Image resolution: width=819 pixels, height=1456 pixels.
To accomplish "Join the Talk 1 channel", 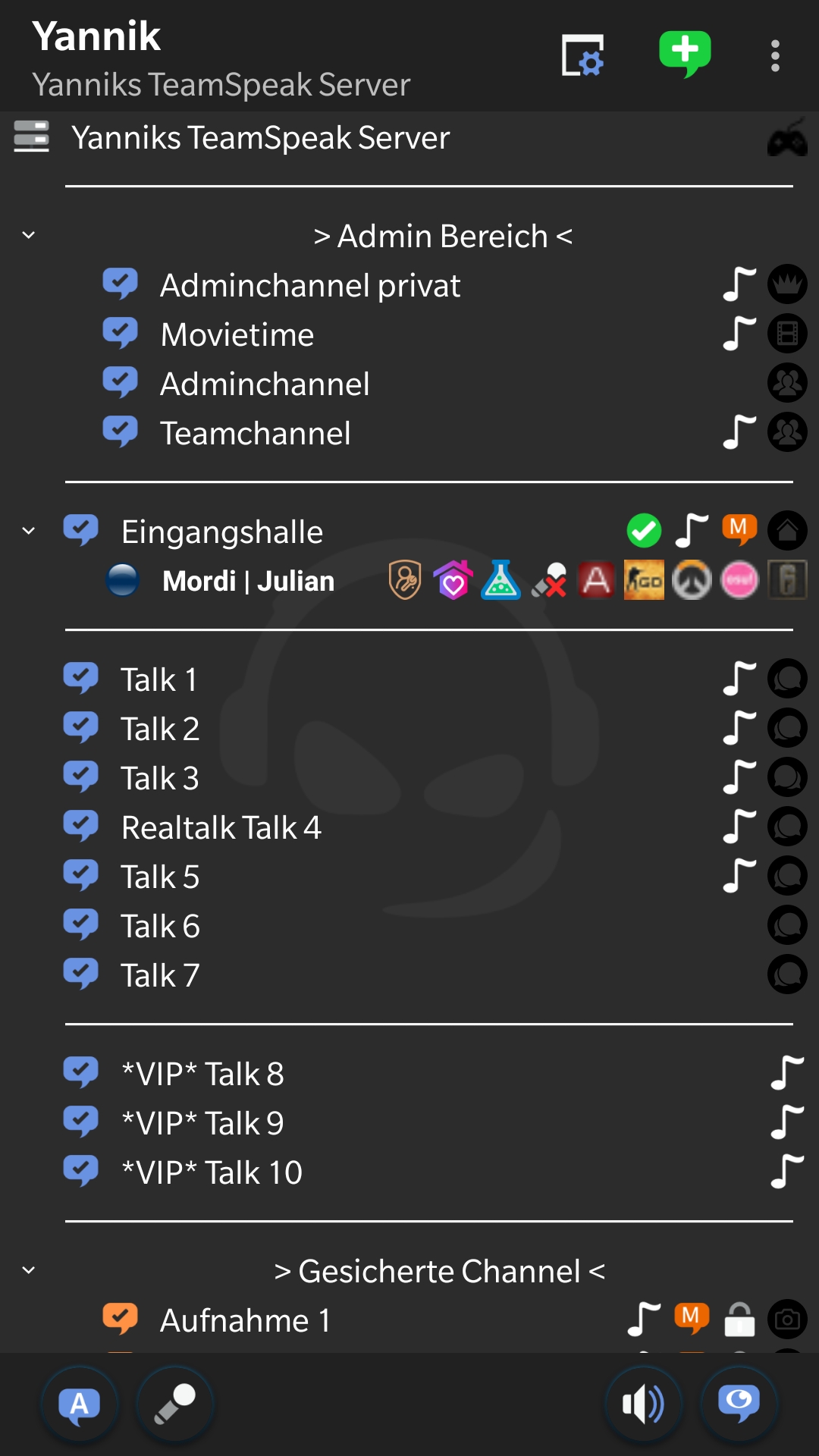I will [x=159, y=680].
